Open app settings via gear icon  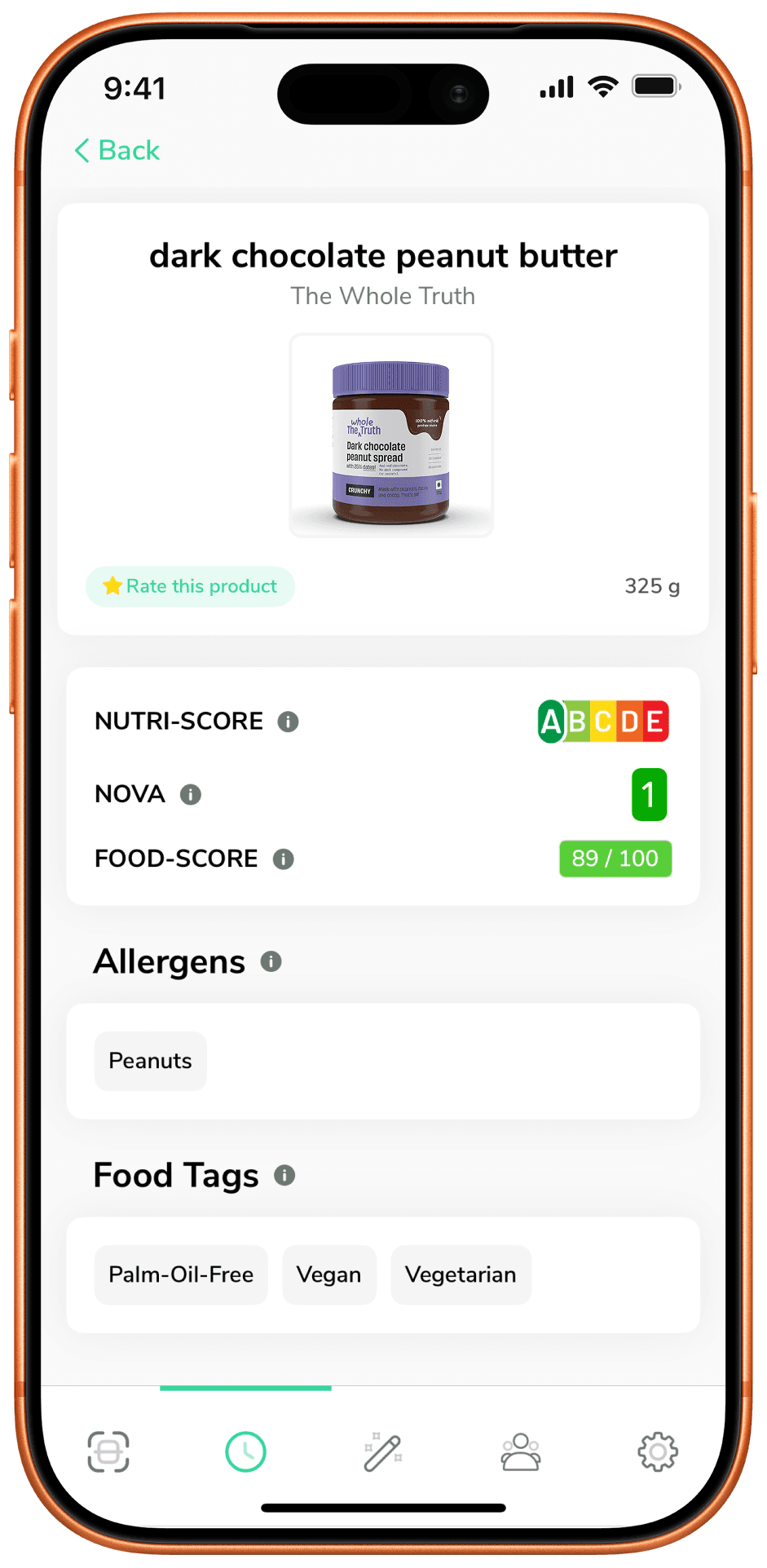pyautogui.click(x=658, y=1452)
